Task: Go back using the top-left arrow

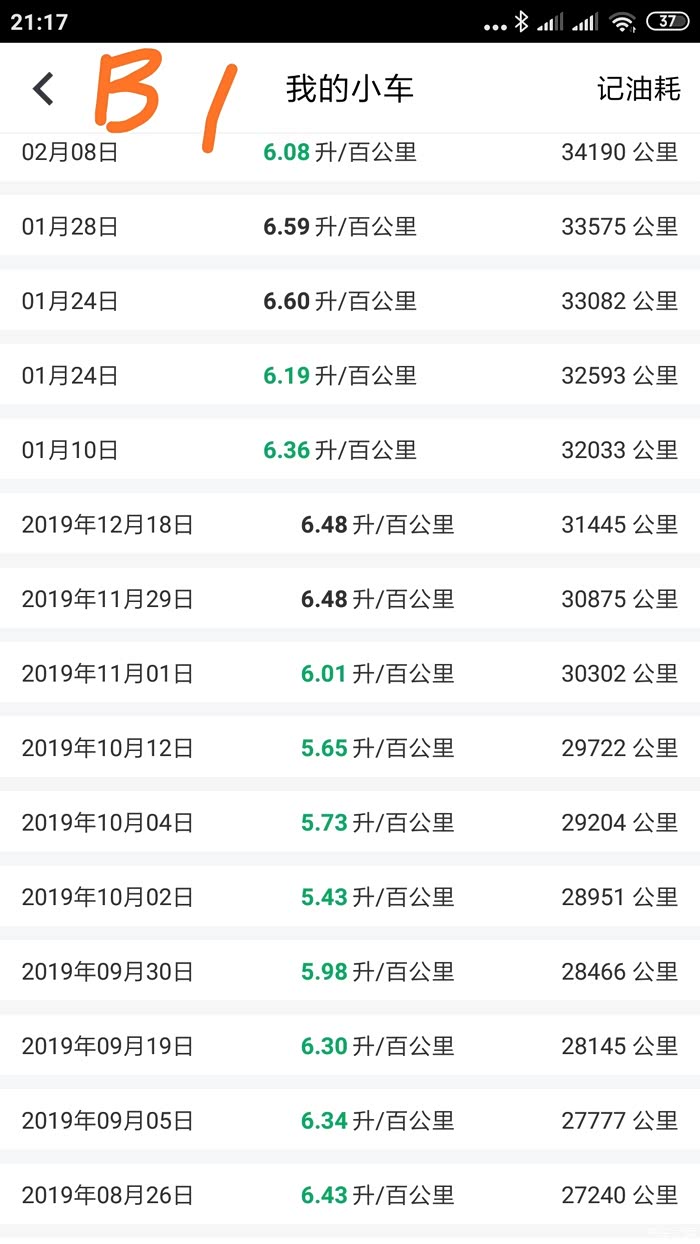Action: pyautogui.click(x=43, y=89)
